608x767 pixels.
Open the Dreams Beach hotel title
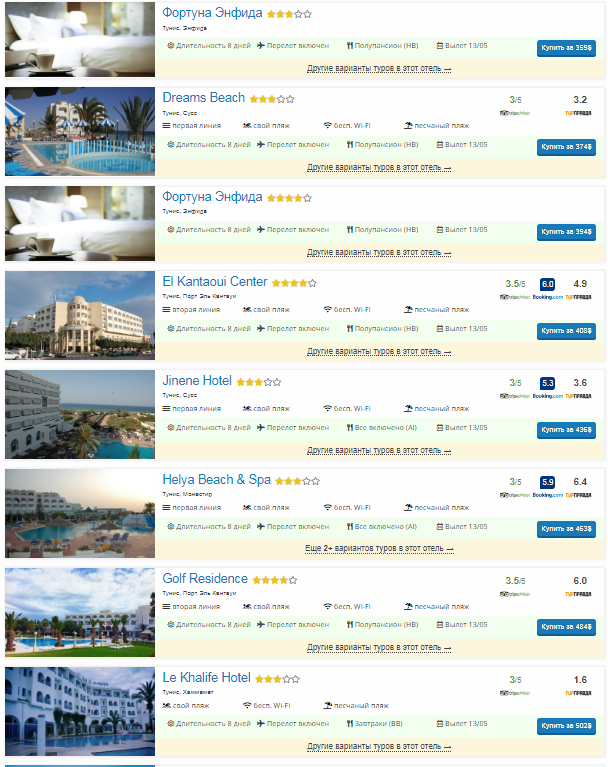tap(204, 98)
